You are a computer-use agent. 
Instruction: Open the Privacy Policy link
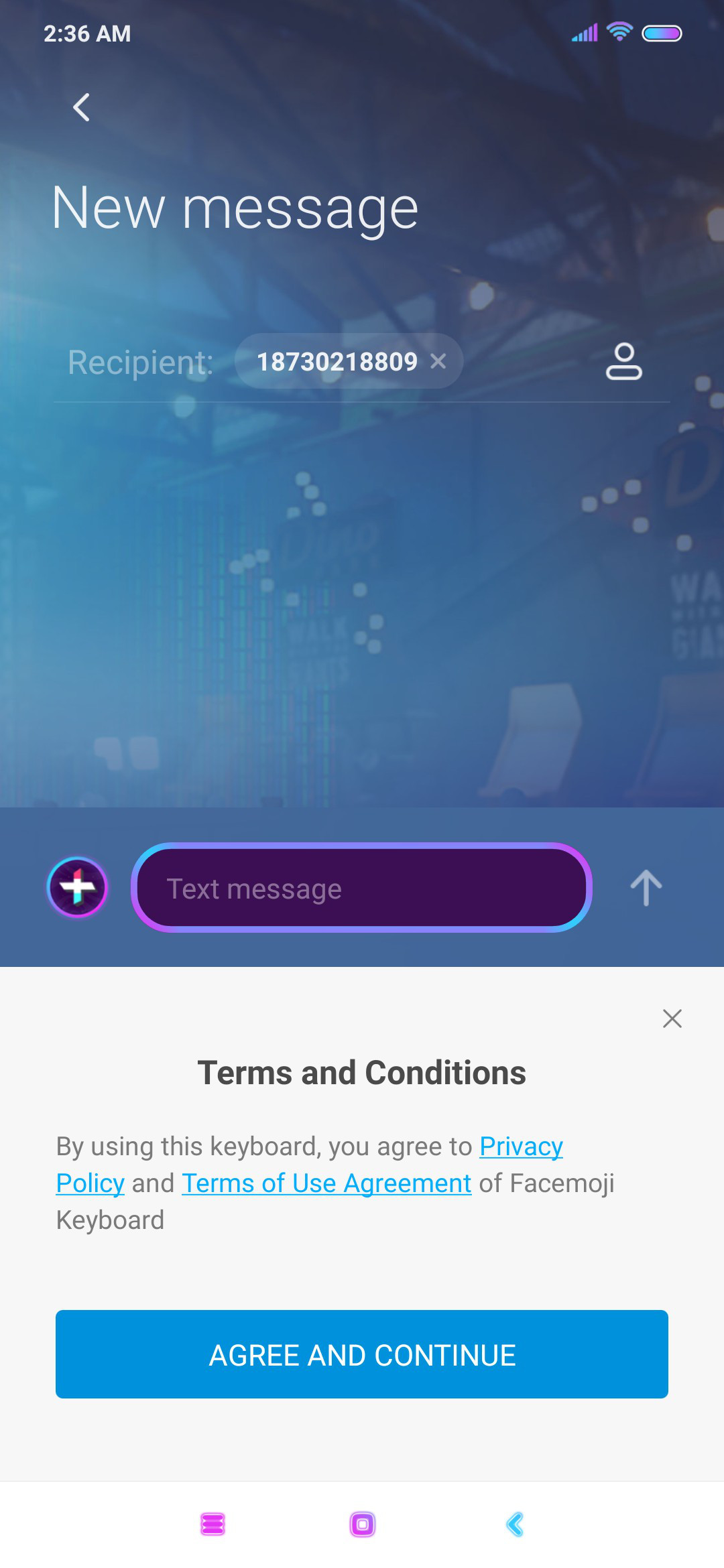[521, 1147]
